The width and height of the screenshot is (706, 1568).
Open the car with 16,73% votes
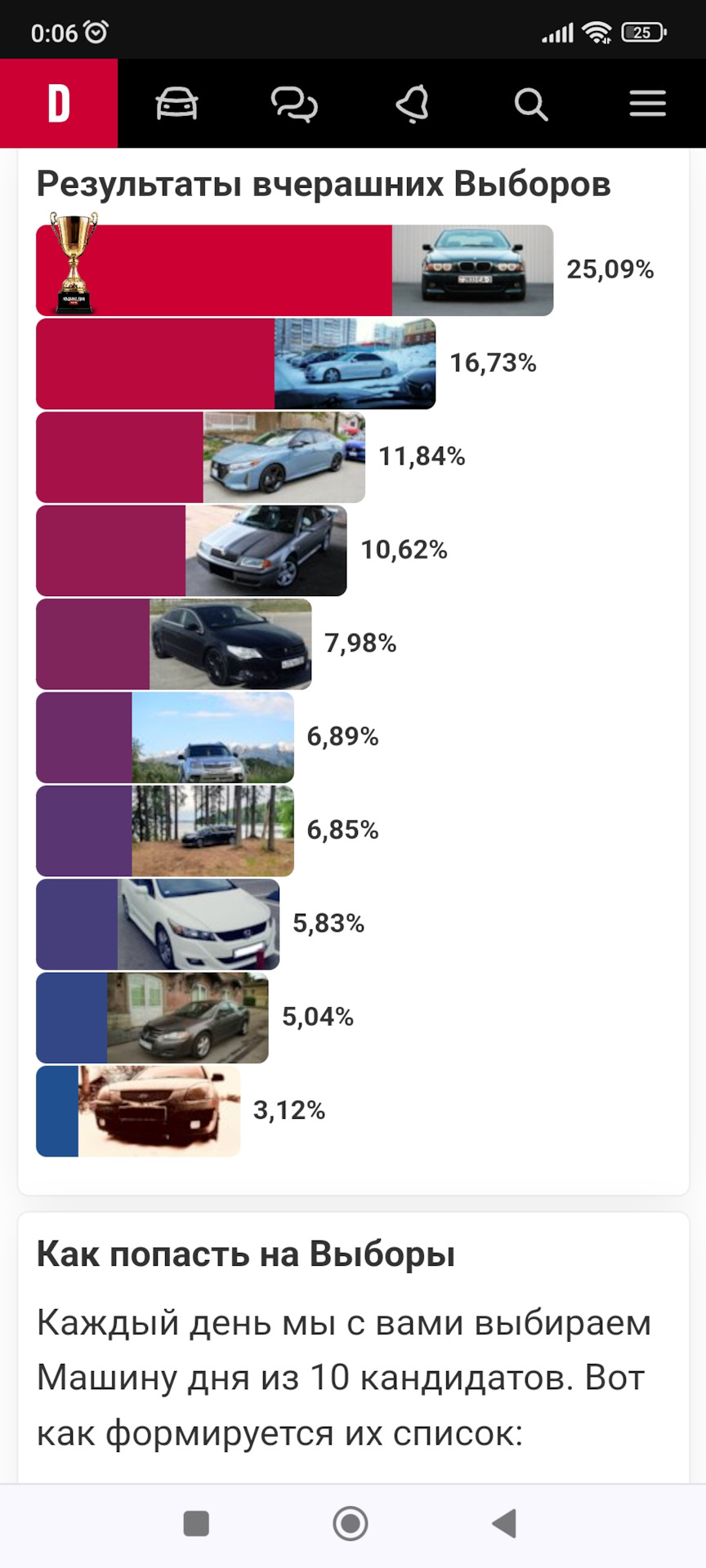point(355,363)
